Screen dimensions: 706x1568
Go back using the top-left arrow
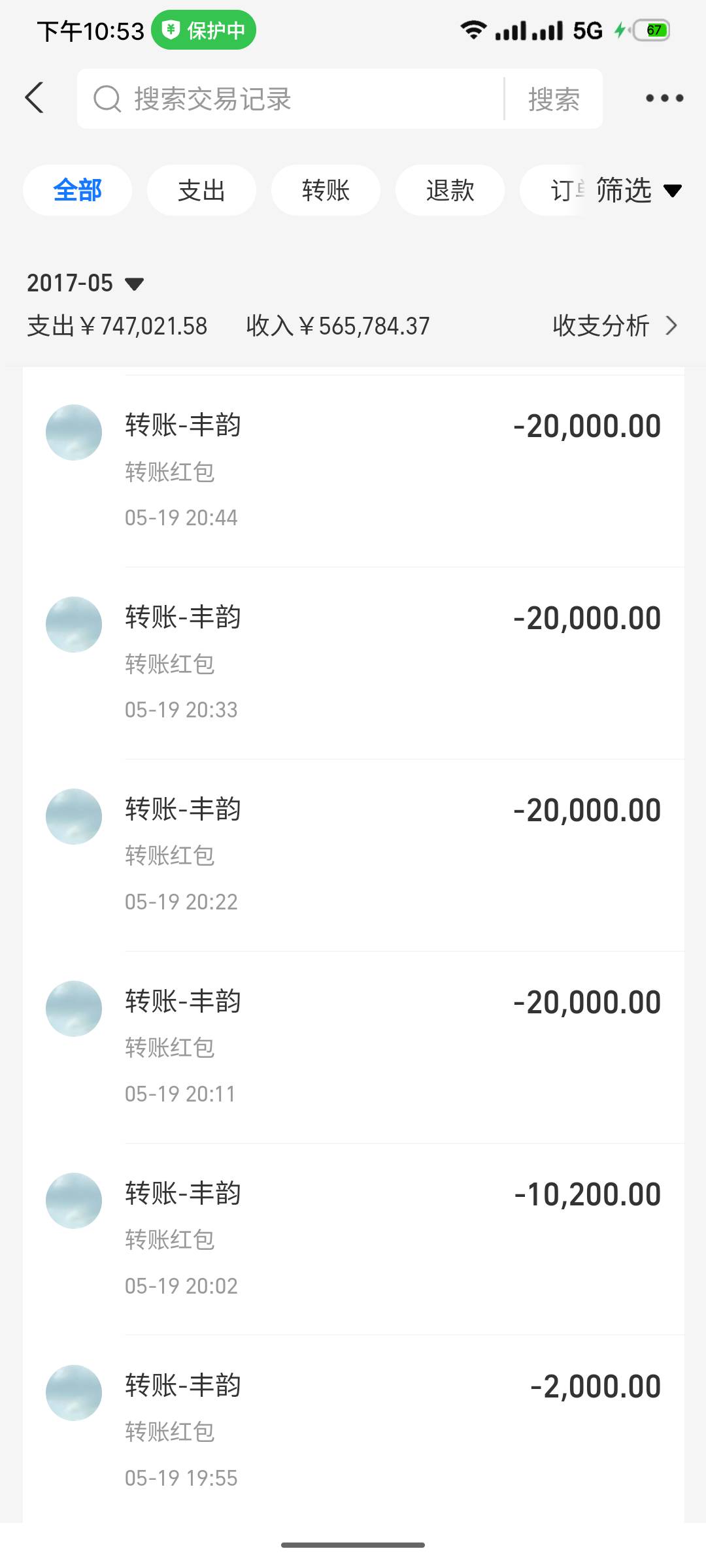coord(35,98)
